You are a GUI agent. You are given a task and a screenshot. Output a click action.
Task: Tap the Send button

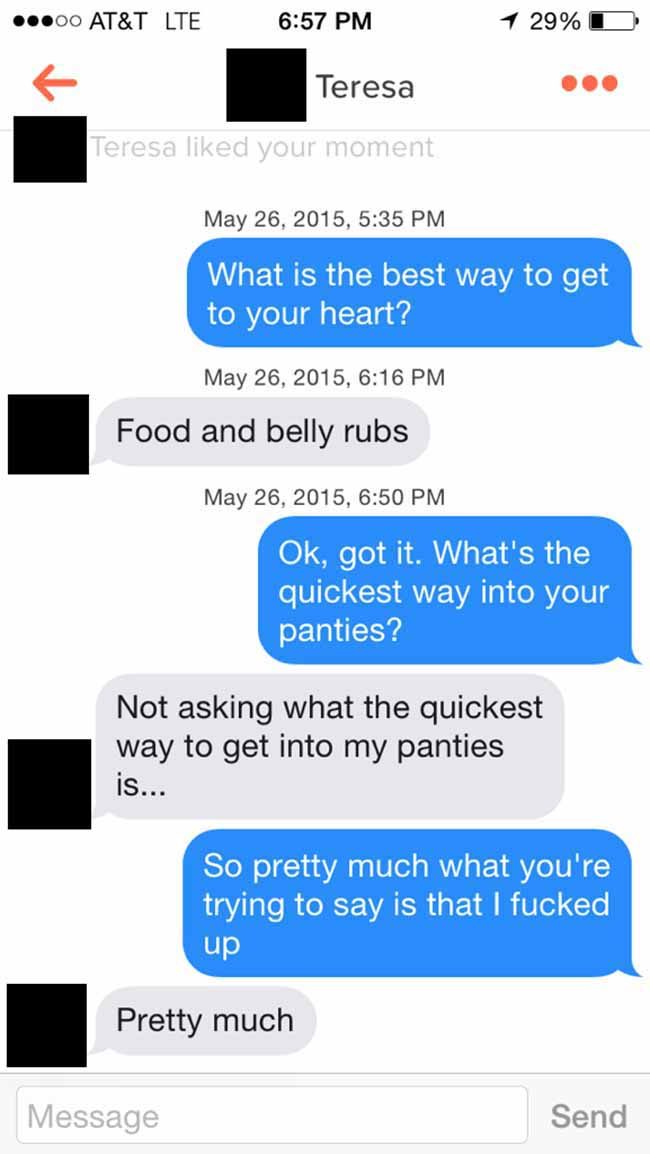[x=589, y=1116]
